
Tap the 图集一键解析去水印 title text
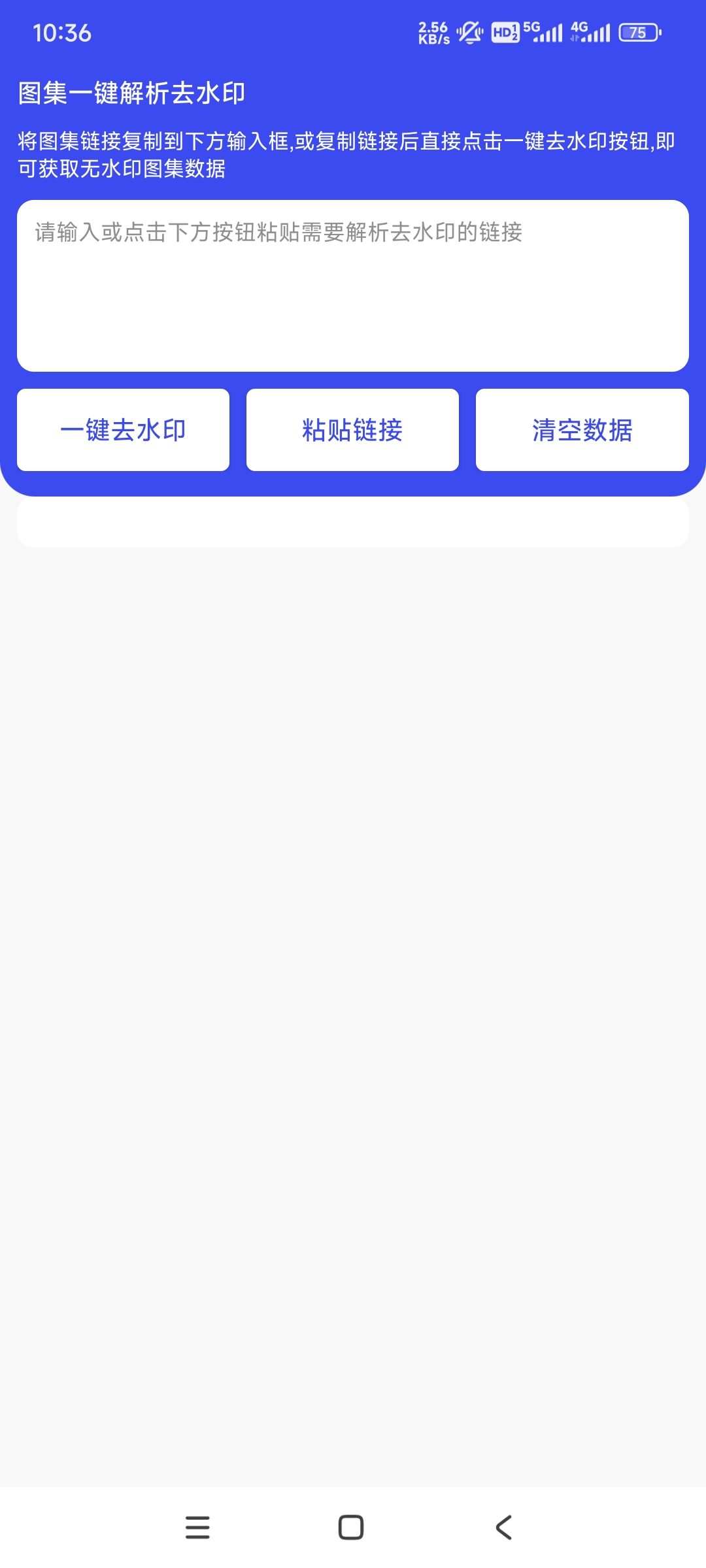[x=135, y=92]
